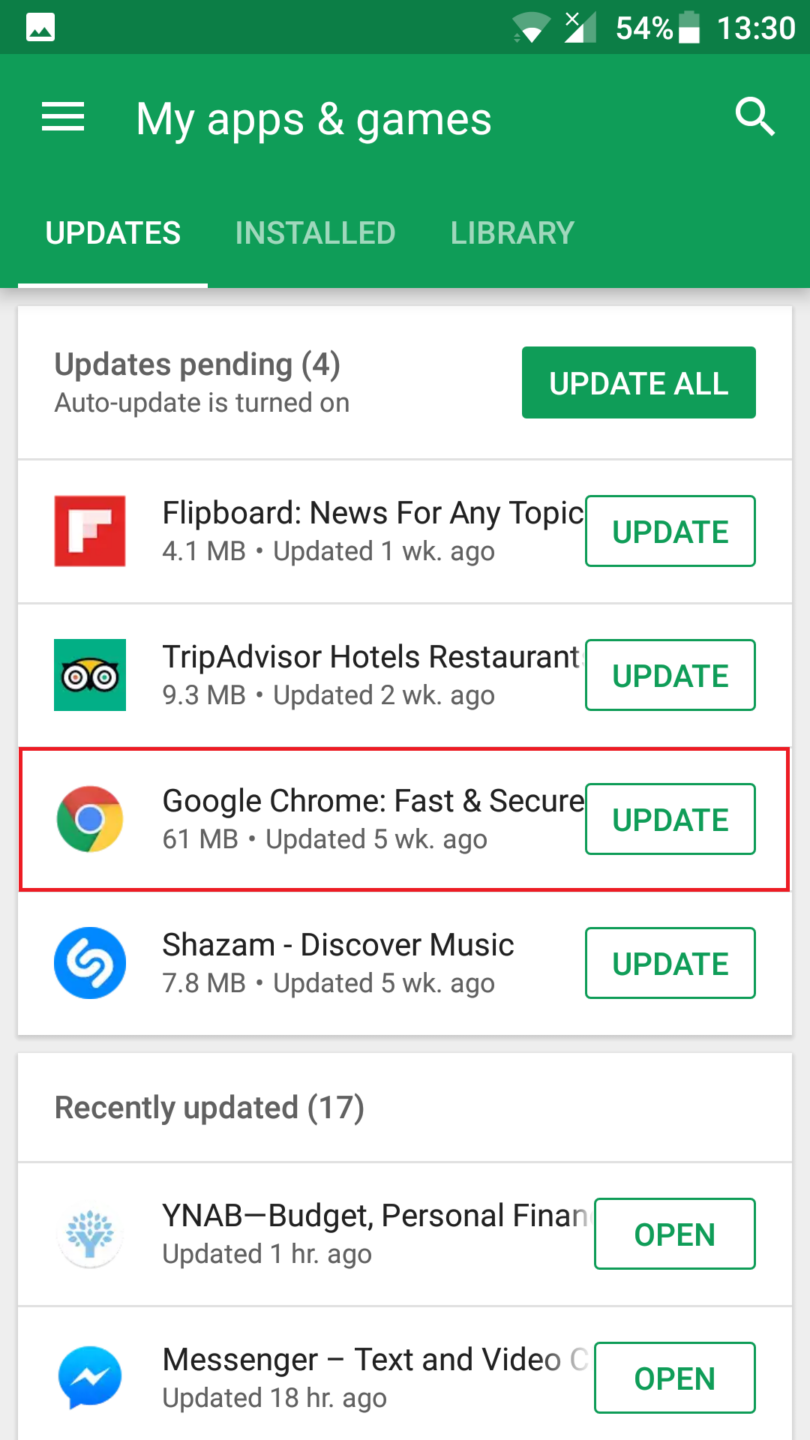Open YNAB using its OPEN button

[674, 1234]
